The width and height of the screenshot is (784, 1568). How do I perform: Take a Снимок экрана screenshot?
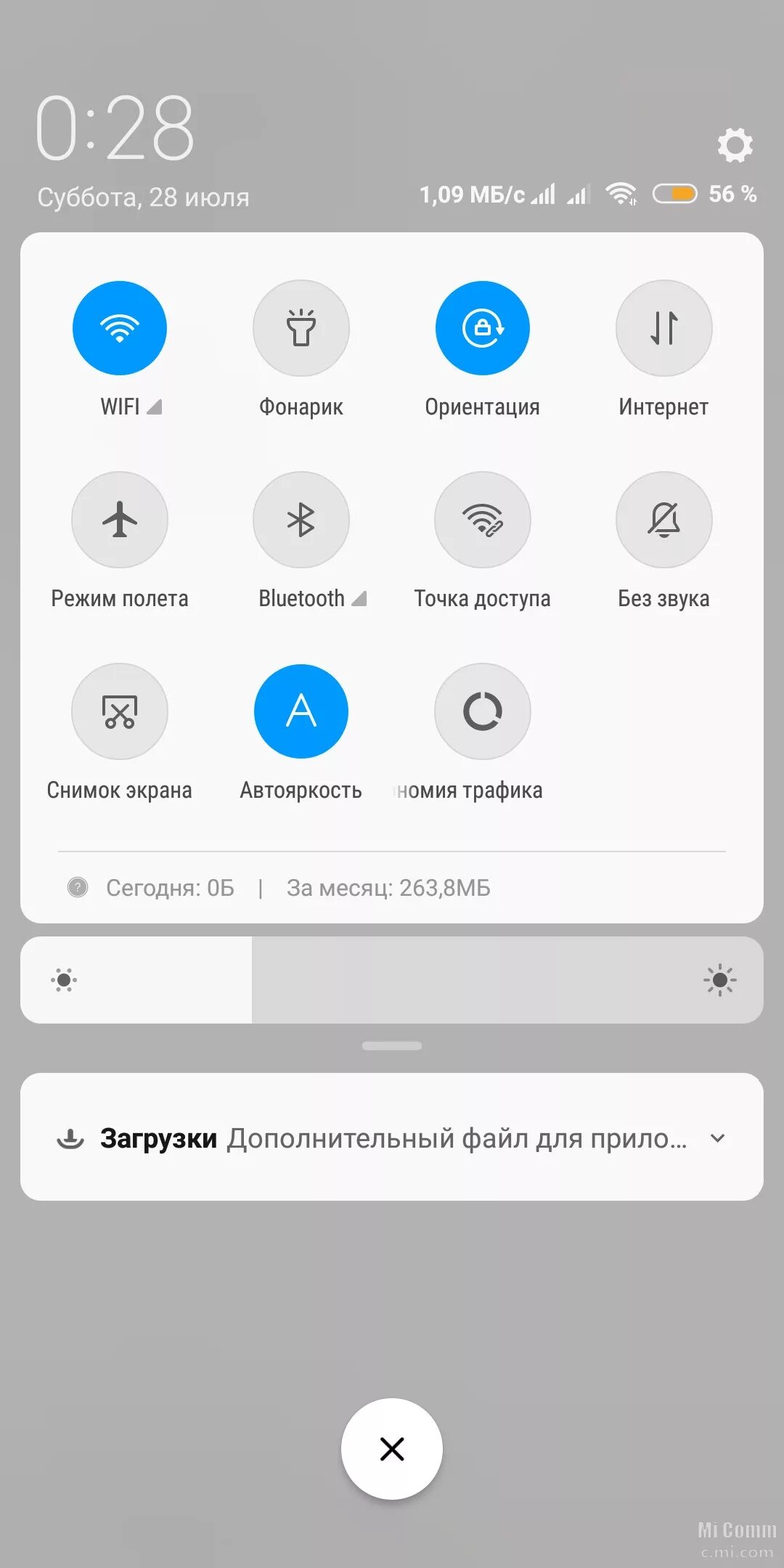coord(120,711)
